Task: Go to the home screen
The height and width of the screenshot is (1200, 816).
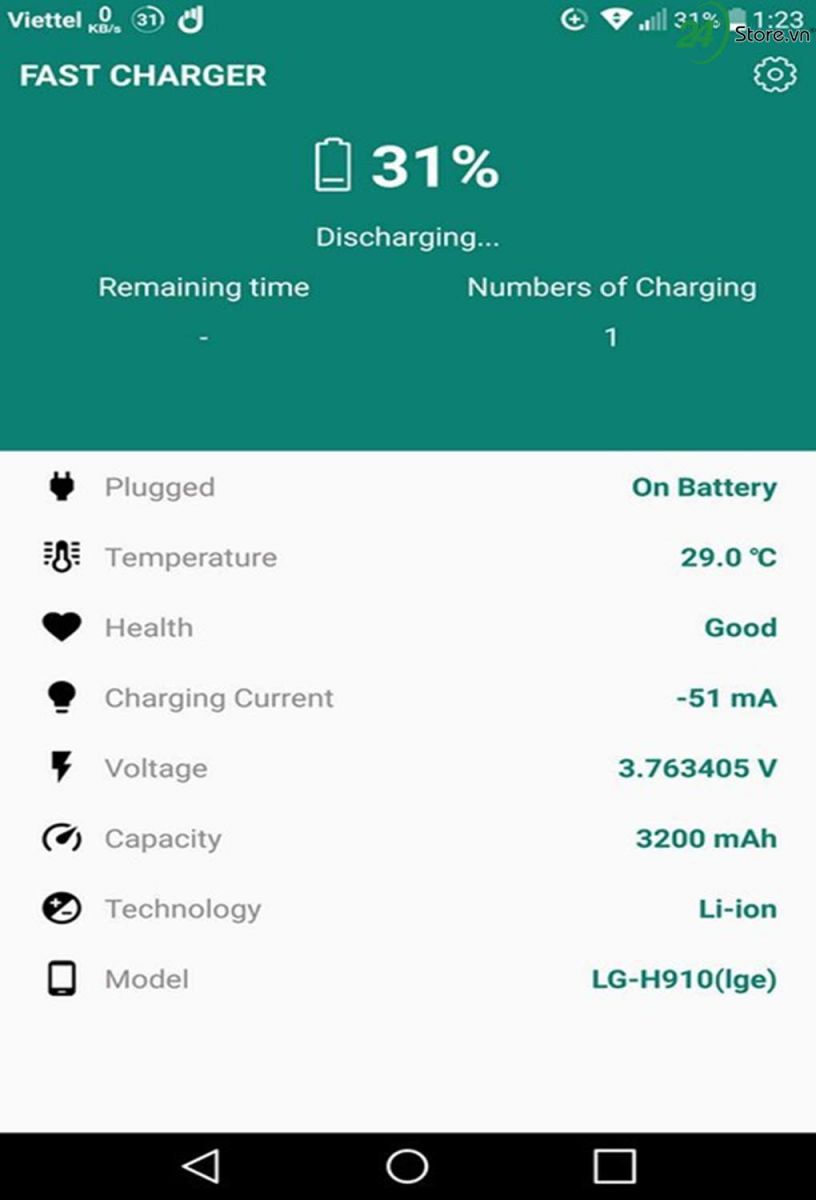Action: tap(407, 1165)
